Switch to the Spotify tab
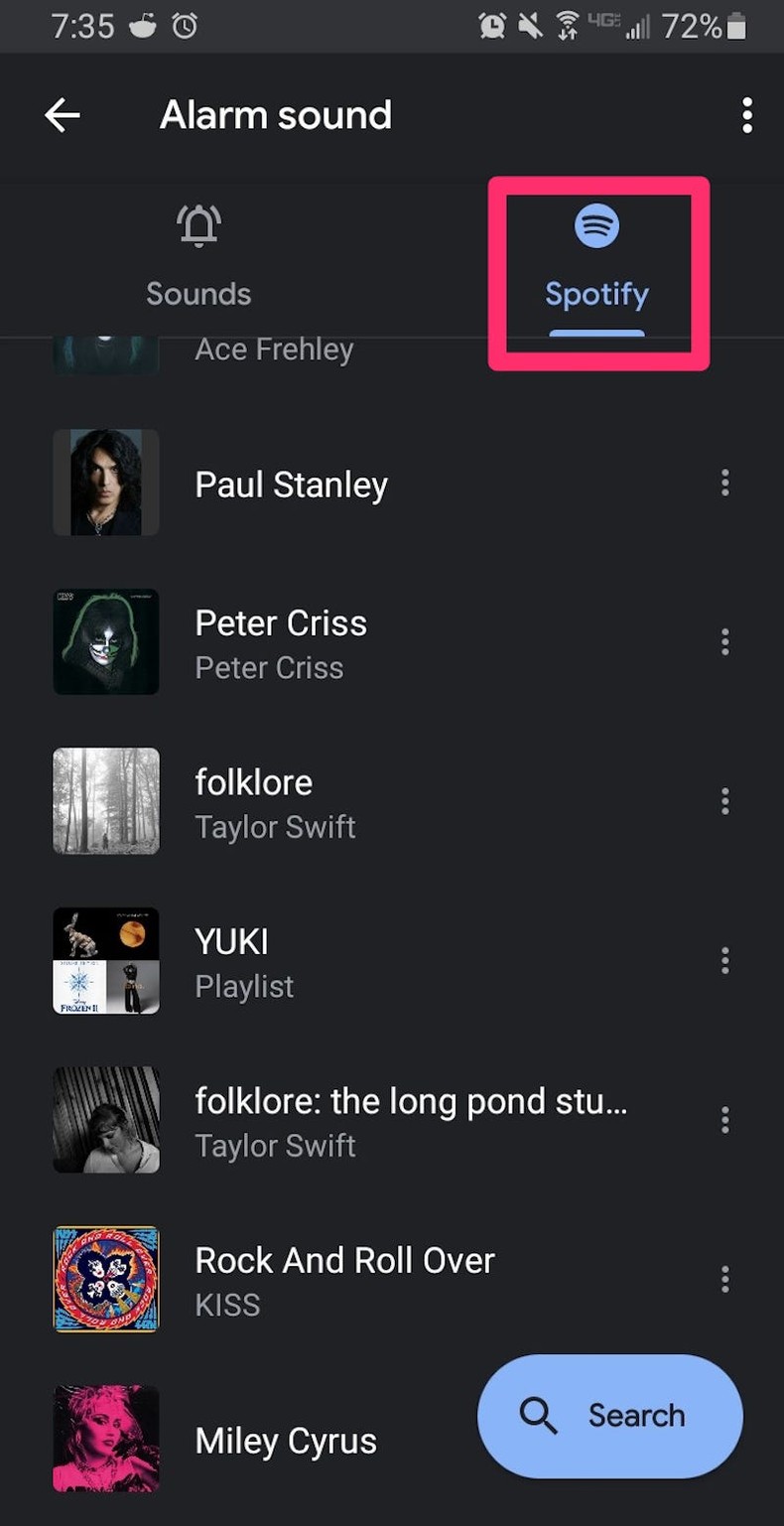The image size is (784, 1526). point(596,268)
